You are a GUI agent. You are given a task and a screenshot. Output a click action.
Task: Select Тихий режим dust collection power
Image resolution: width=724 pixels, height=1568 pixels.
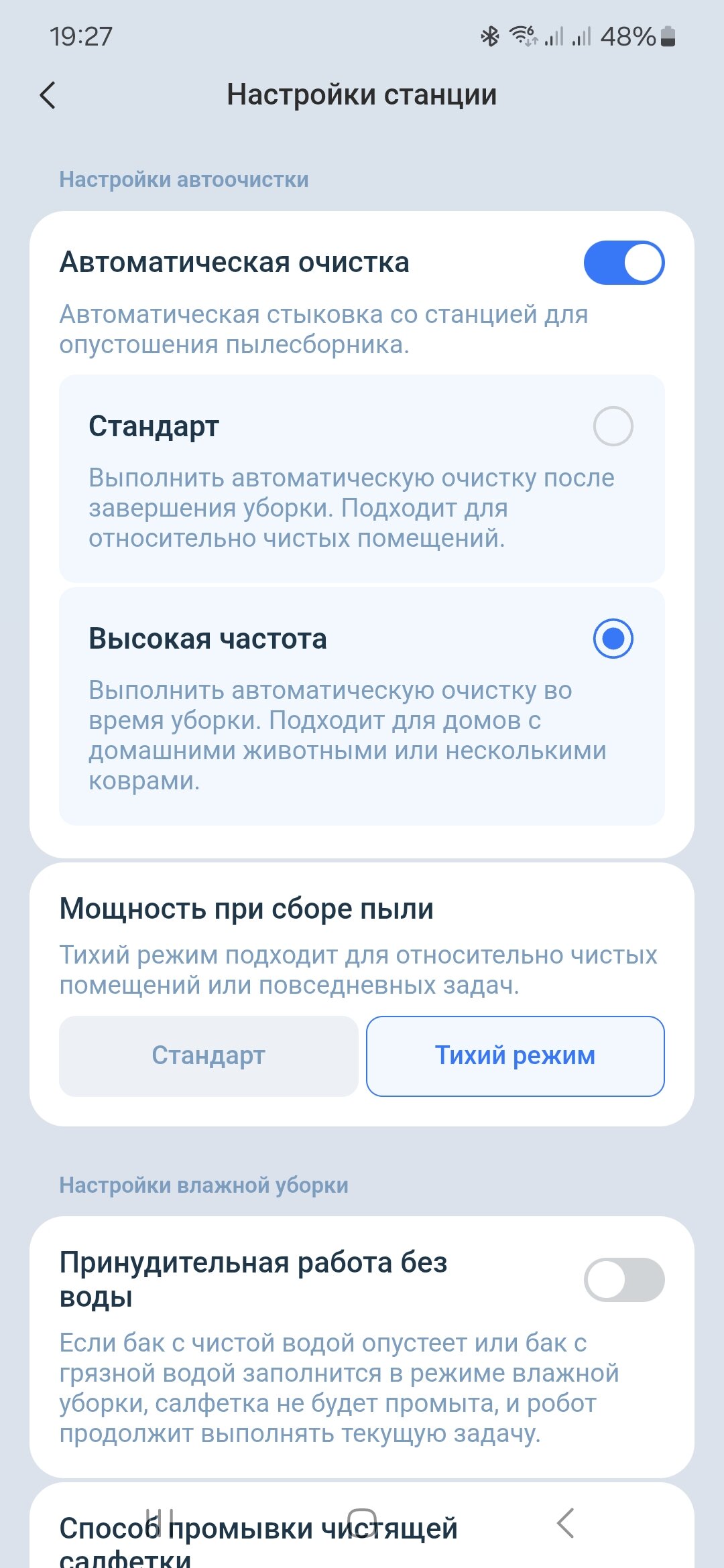tap(515, 1056)
